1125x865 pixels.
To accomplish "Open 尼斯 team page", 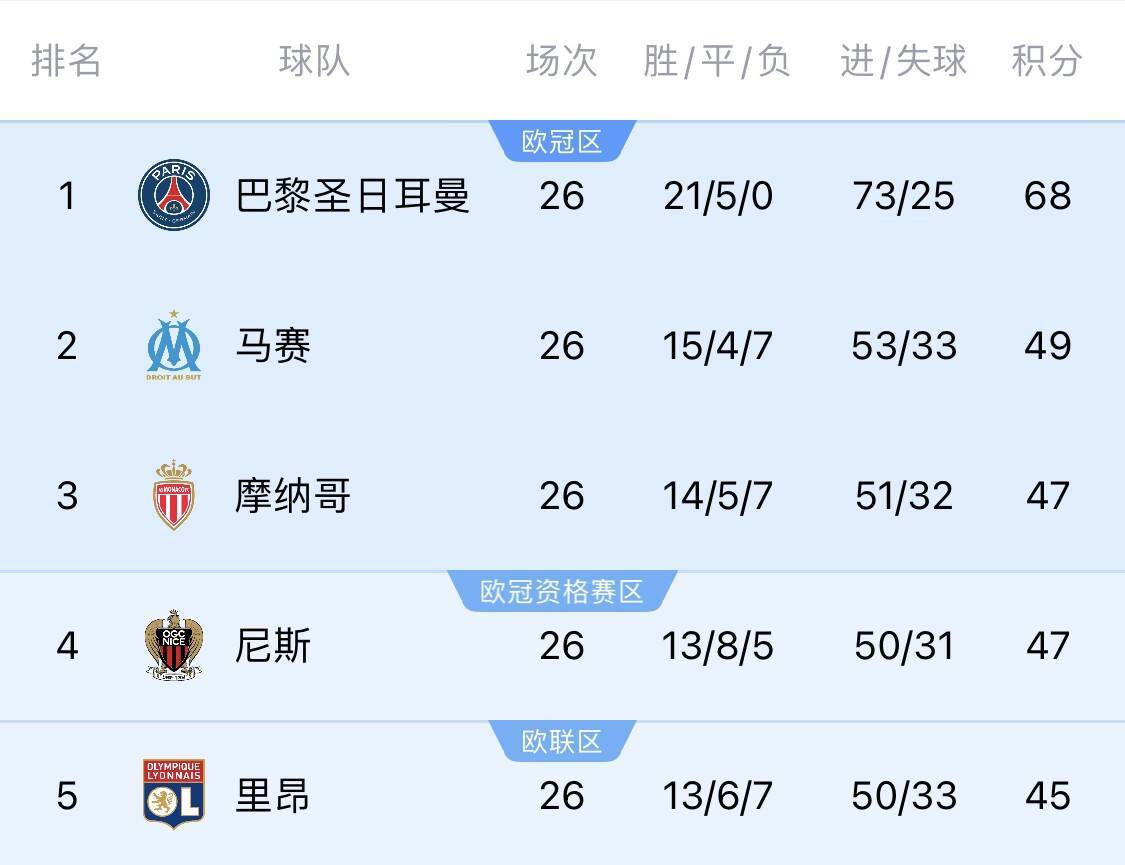I will coord(273,646).
